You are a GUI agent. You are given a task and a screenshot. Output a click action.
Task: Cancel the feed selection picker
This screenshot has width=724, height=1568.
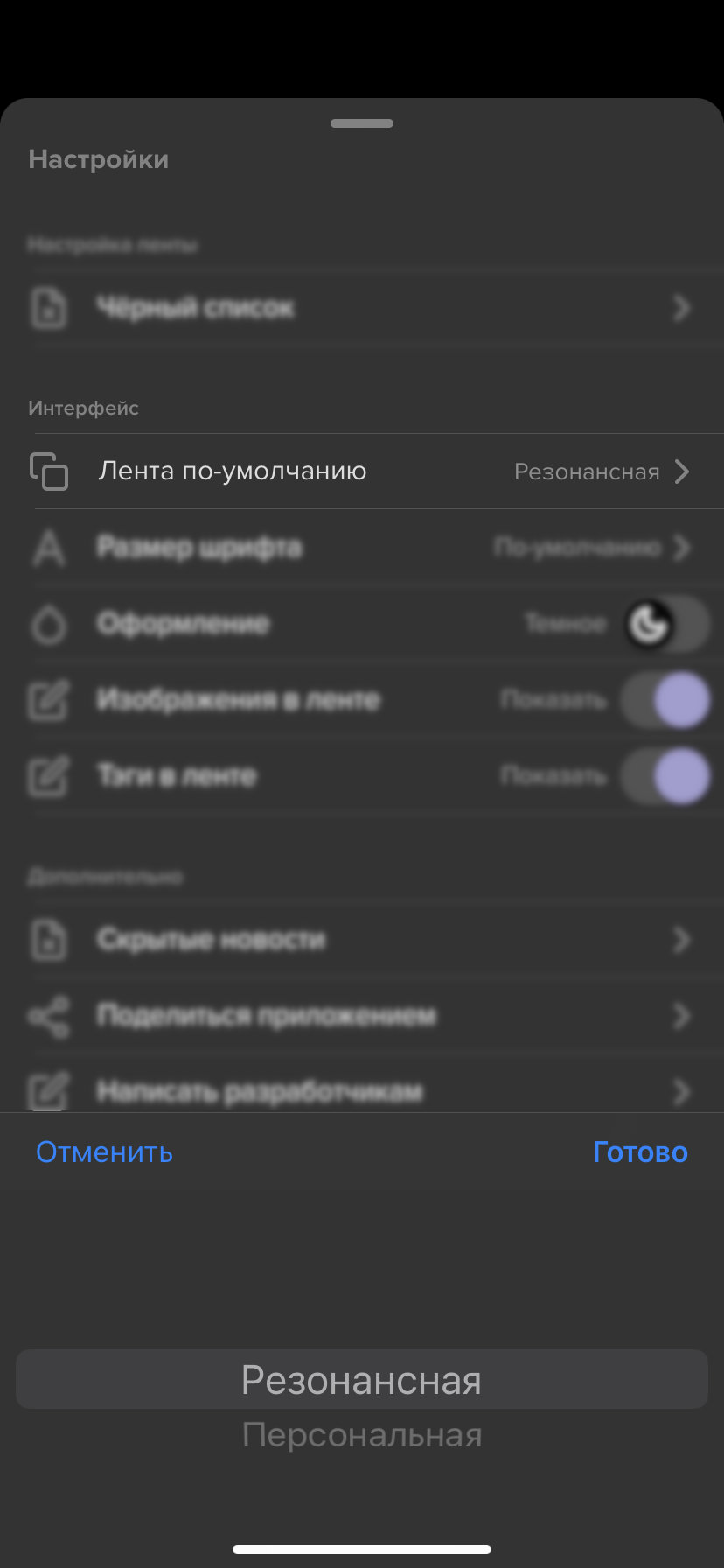coord(104,1151)
